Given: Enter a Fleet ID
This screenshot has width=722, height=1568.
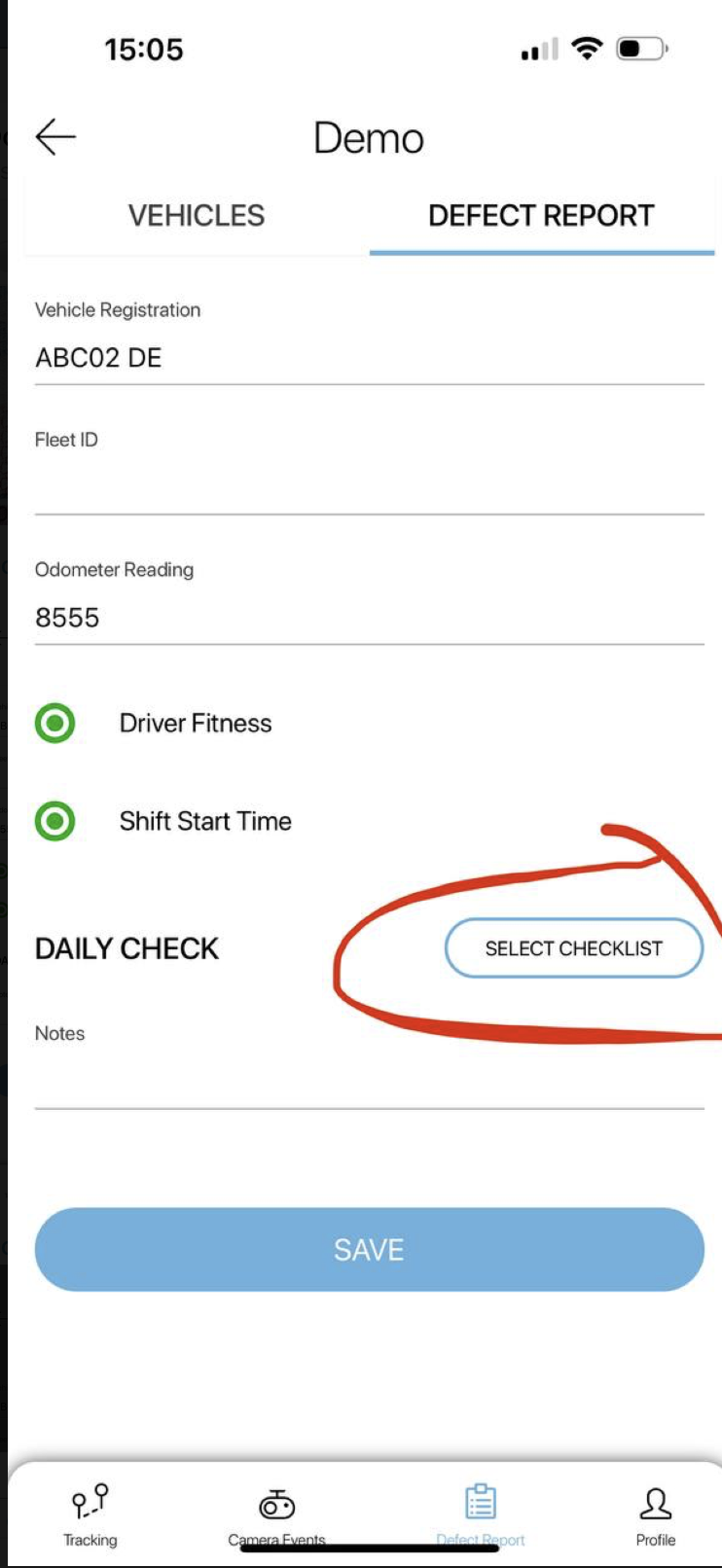Looking at the screenshot, I should point(368,488).
